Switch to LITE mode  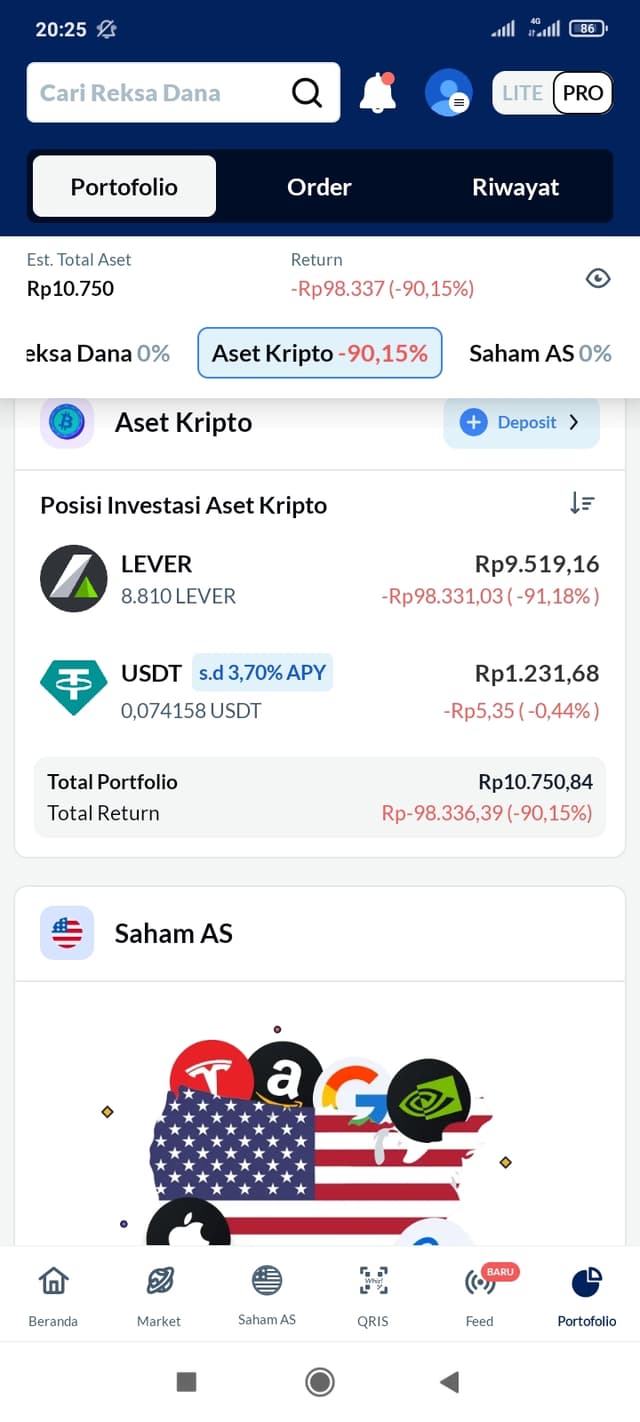tap(522, 93)
